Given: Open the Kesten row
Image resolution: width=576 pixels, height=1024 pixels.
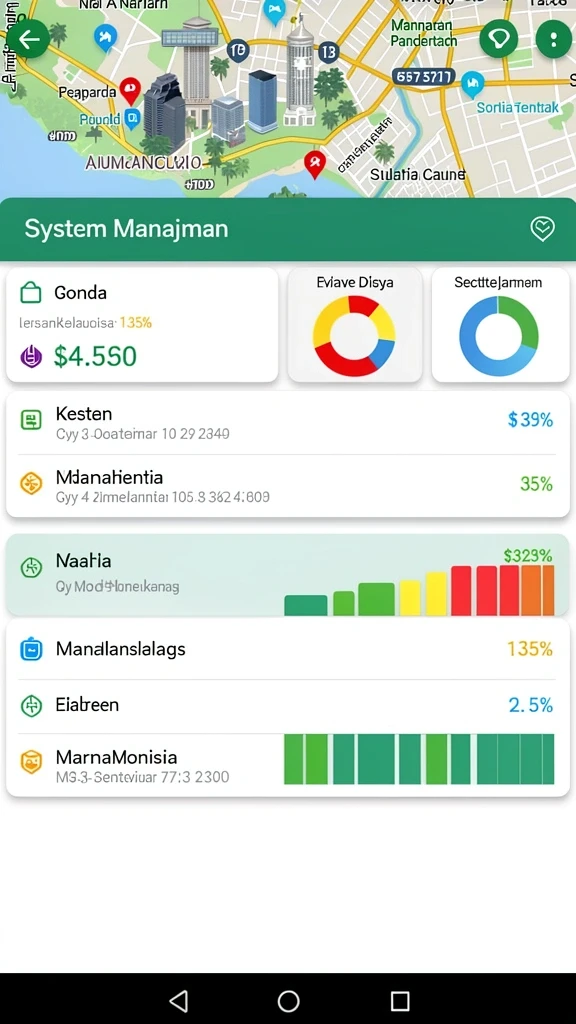Looking at the screenshot, I should click(x=287, y=423).
